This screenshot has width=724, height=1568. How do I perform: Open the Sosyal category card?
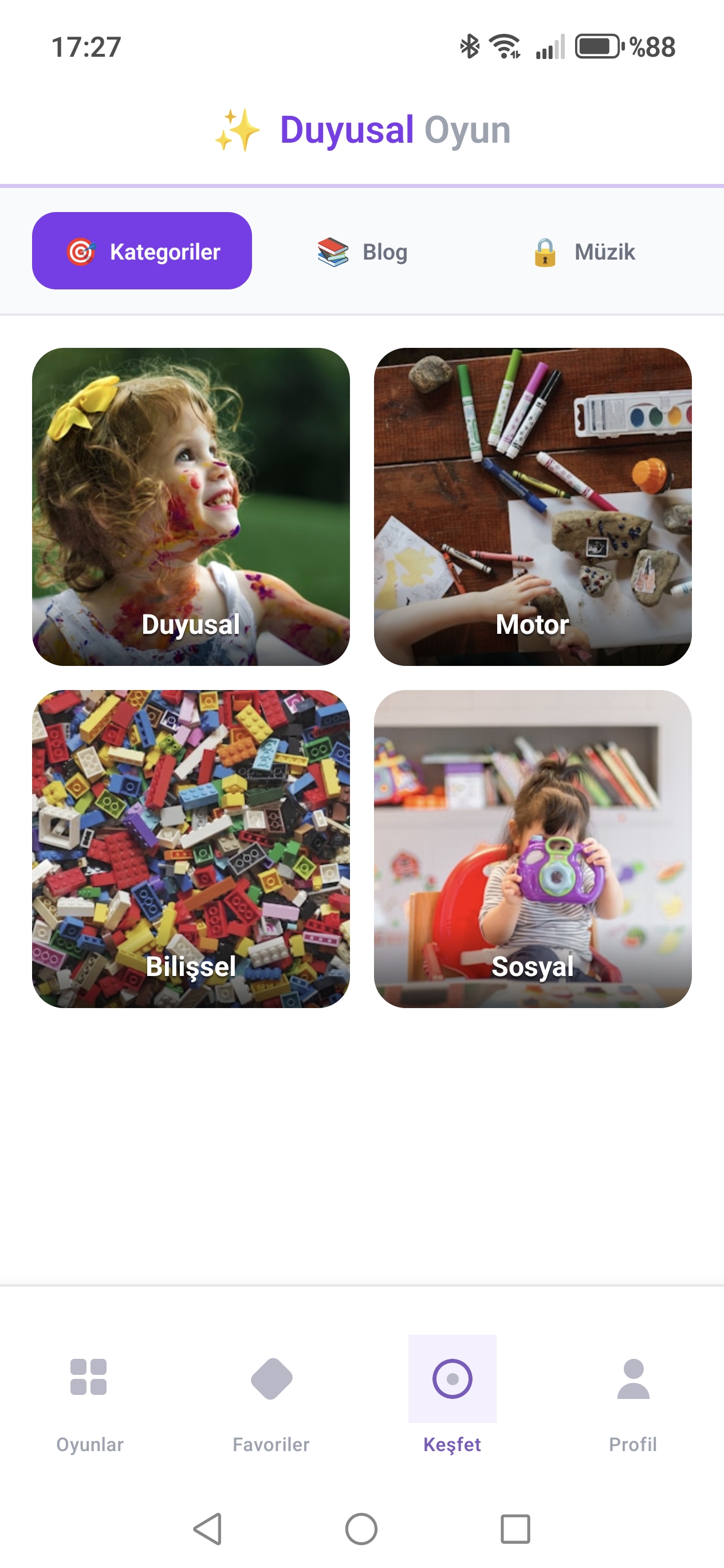[532, 849]
